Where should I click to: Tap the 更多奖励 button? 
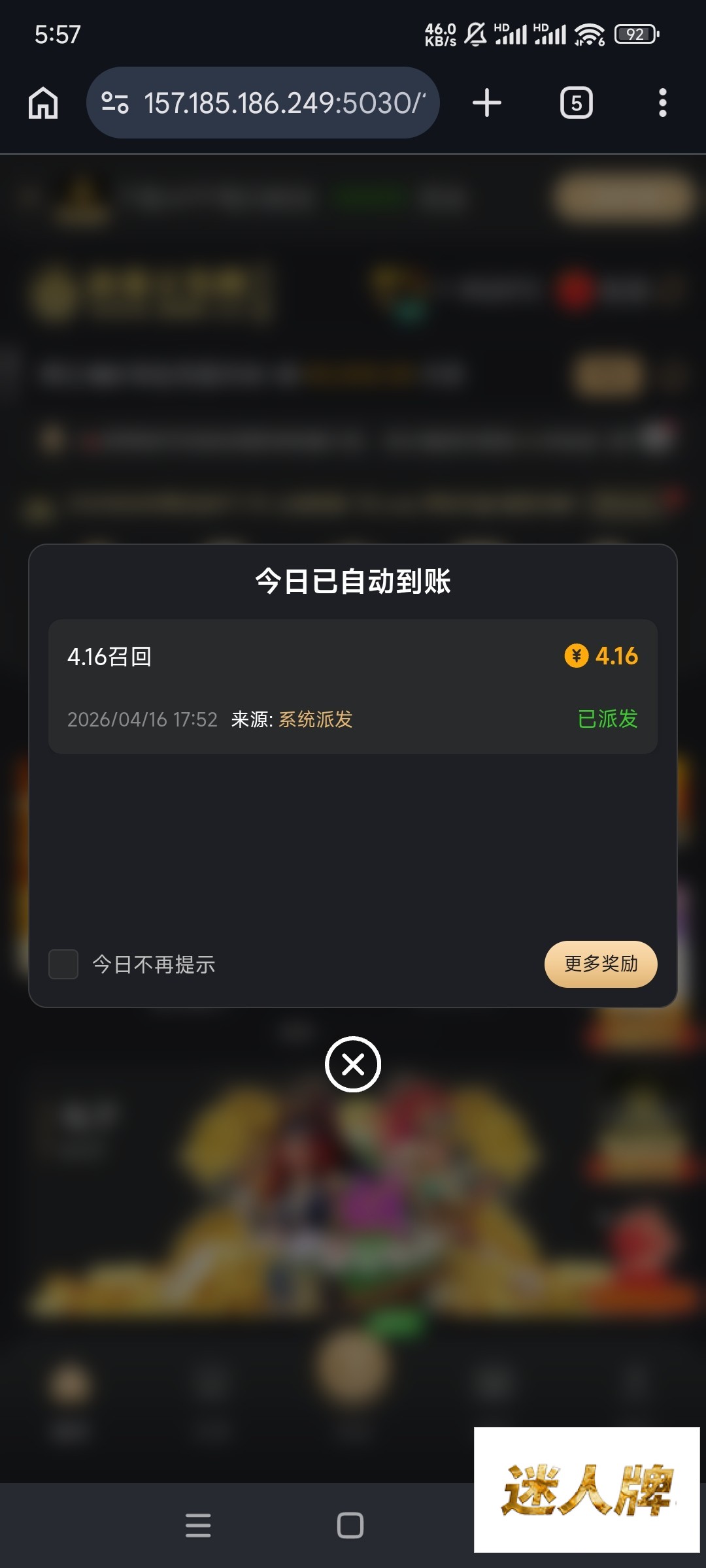coord(600,964)
